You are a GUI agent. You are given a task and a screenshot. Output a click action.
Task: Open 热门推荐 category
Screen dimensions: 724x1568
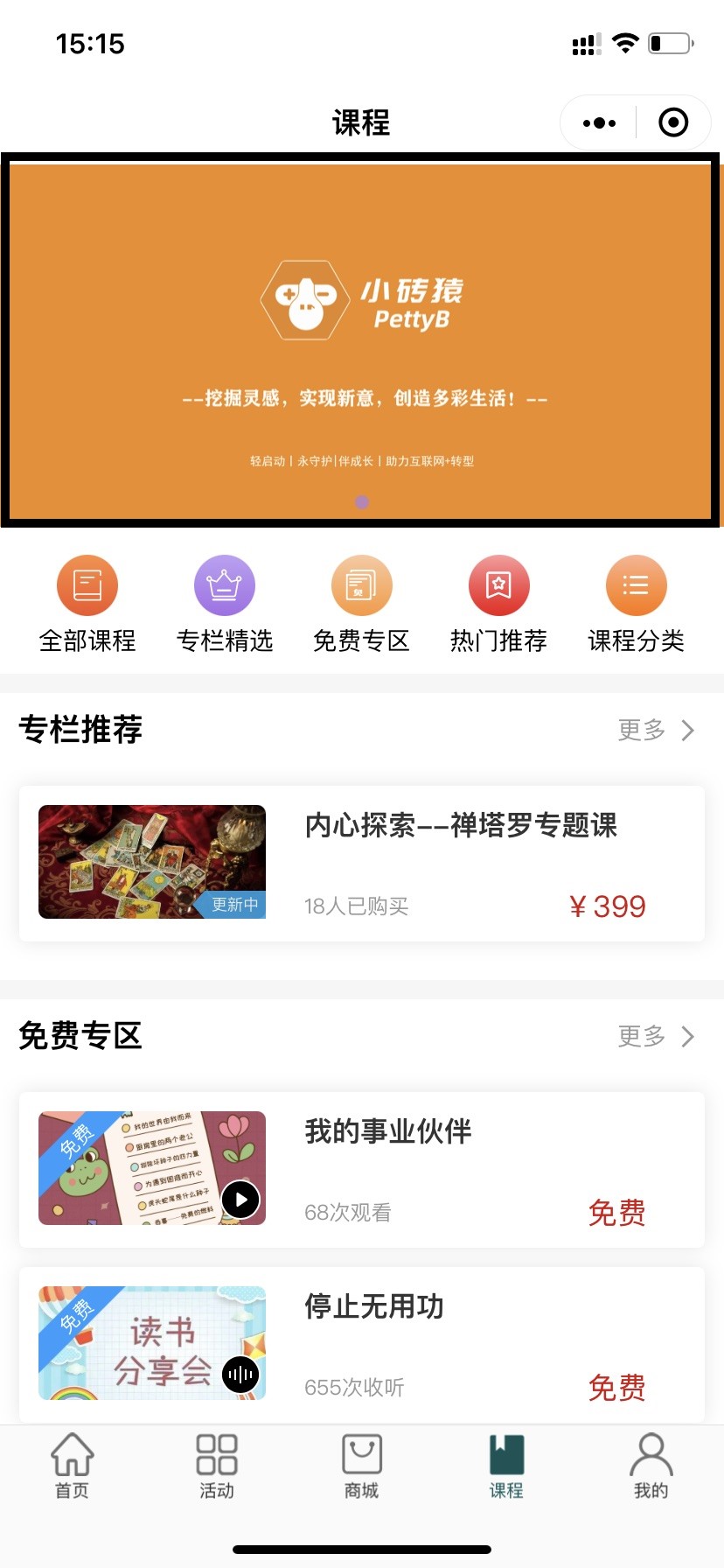498,604
